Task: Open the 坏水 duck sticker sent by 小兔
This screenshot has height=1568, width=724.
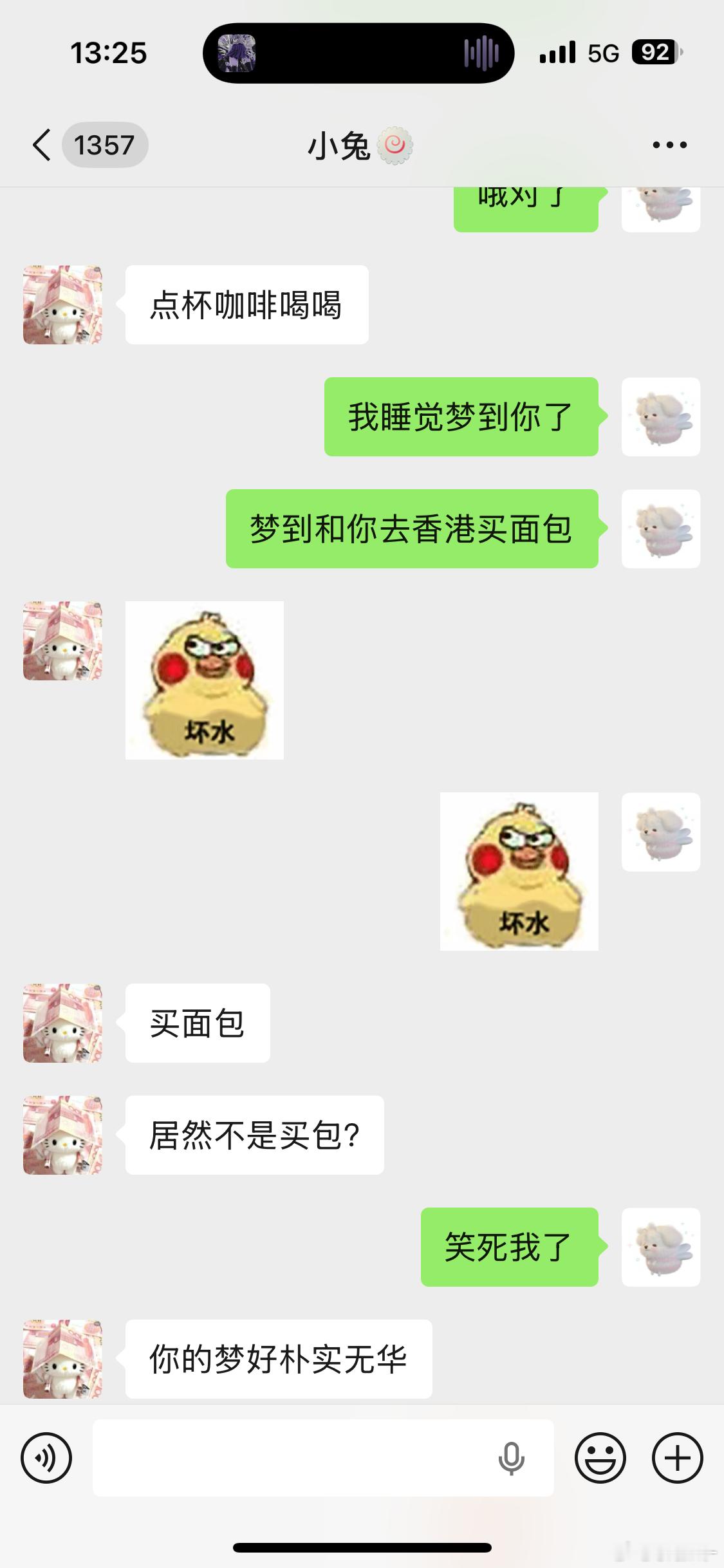Action: (x=203, y=680)
